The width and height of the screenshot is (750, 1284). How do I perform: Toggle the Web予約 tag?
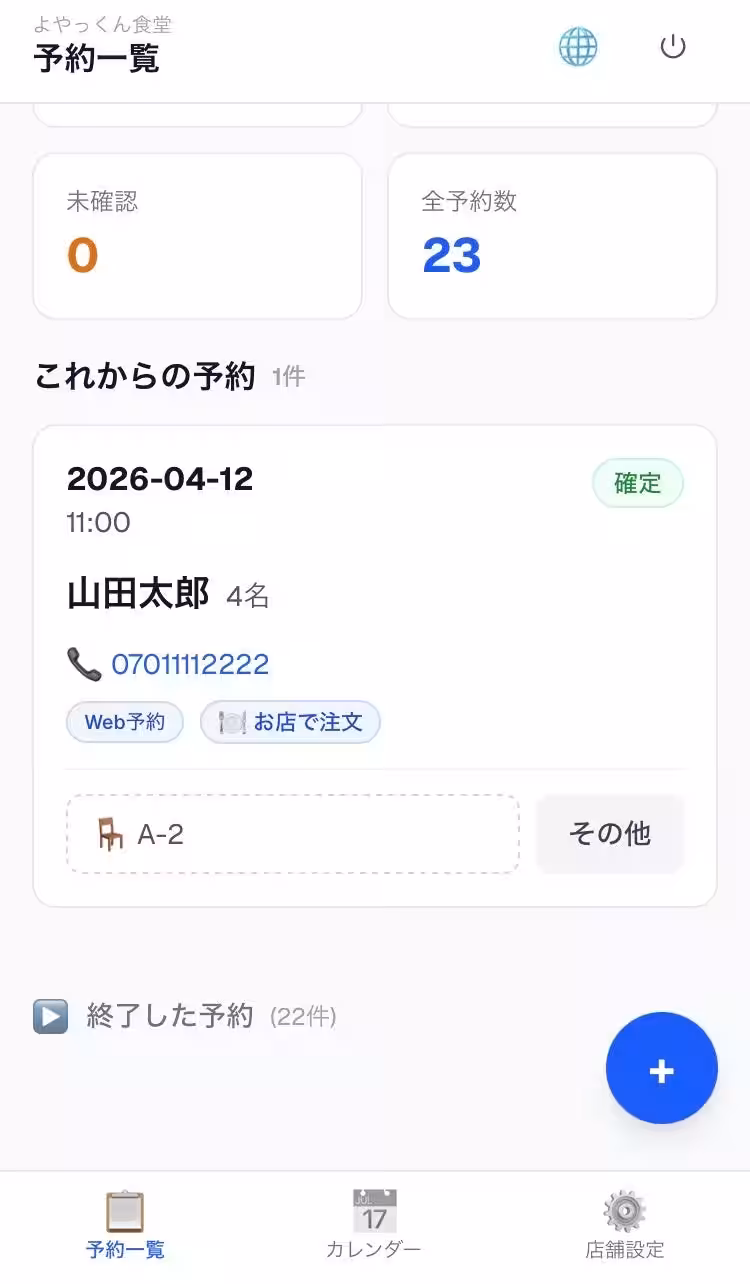[x=124, y=722]
